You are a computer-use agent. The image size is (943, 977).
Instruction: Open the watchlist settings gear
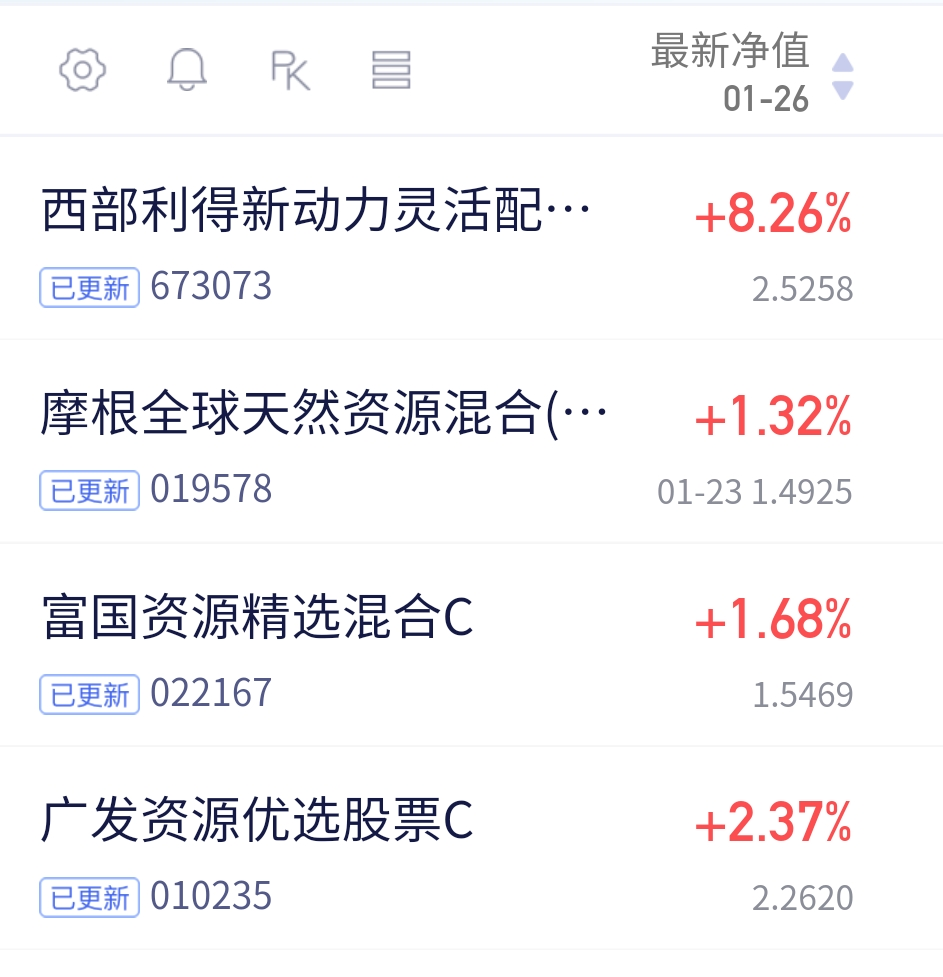83,70
